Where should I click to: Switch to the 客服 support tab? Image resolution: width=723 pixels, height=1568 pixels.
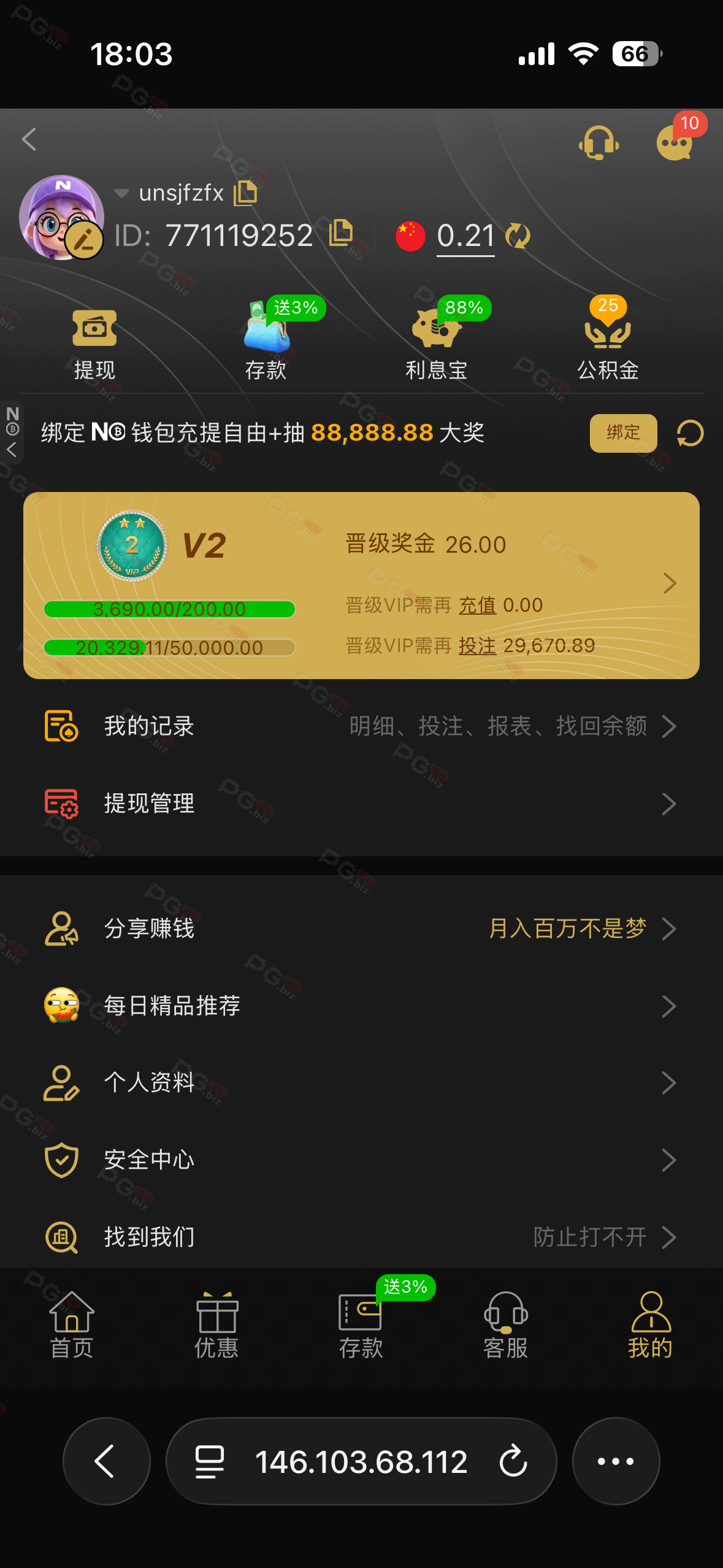coord(506,1326)
